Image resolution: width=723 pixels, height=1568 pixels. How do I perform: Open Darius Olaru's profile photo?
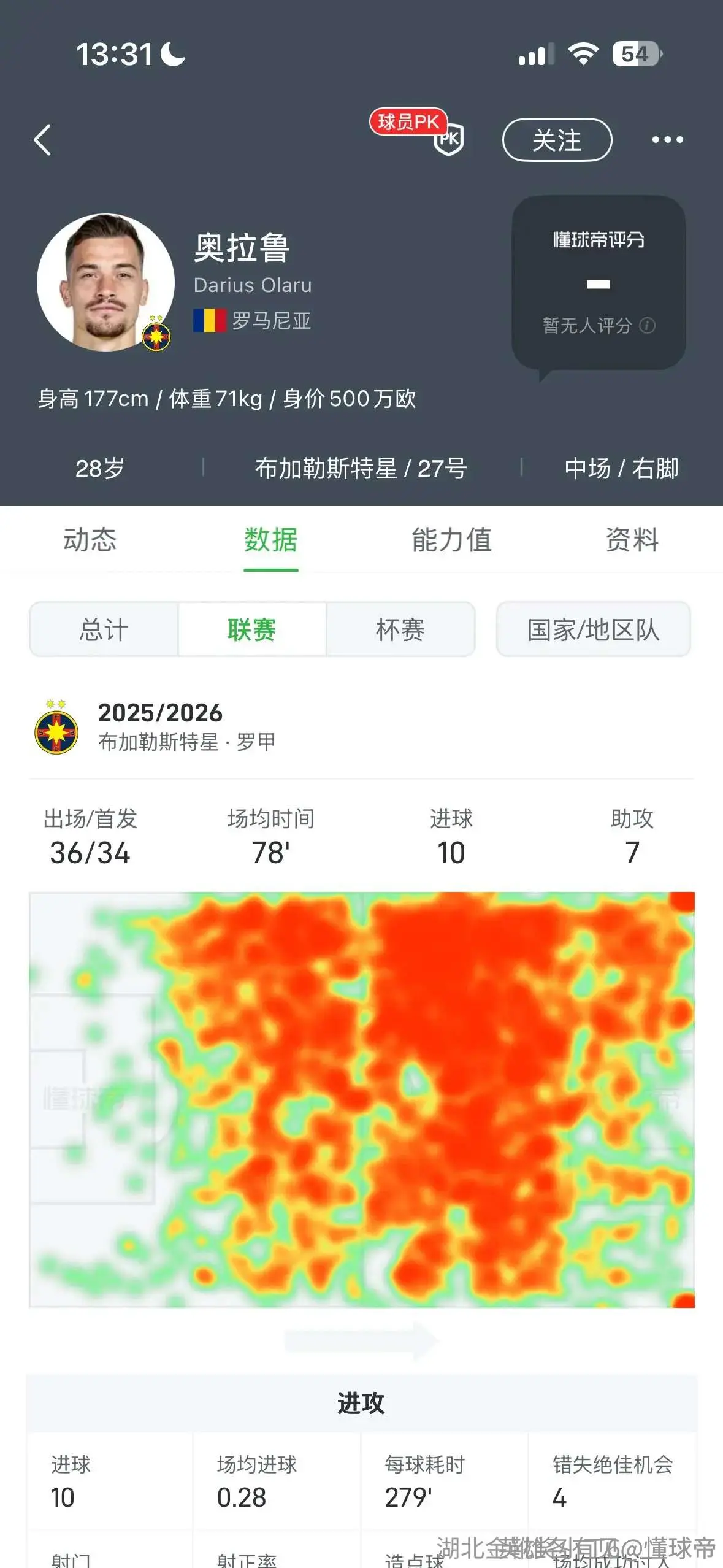click(x=105, y=283)
